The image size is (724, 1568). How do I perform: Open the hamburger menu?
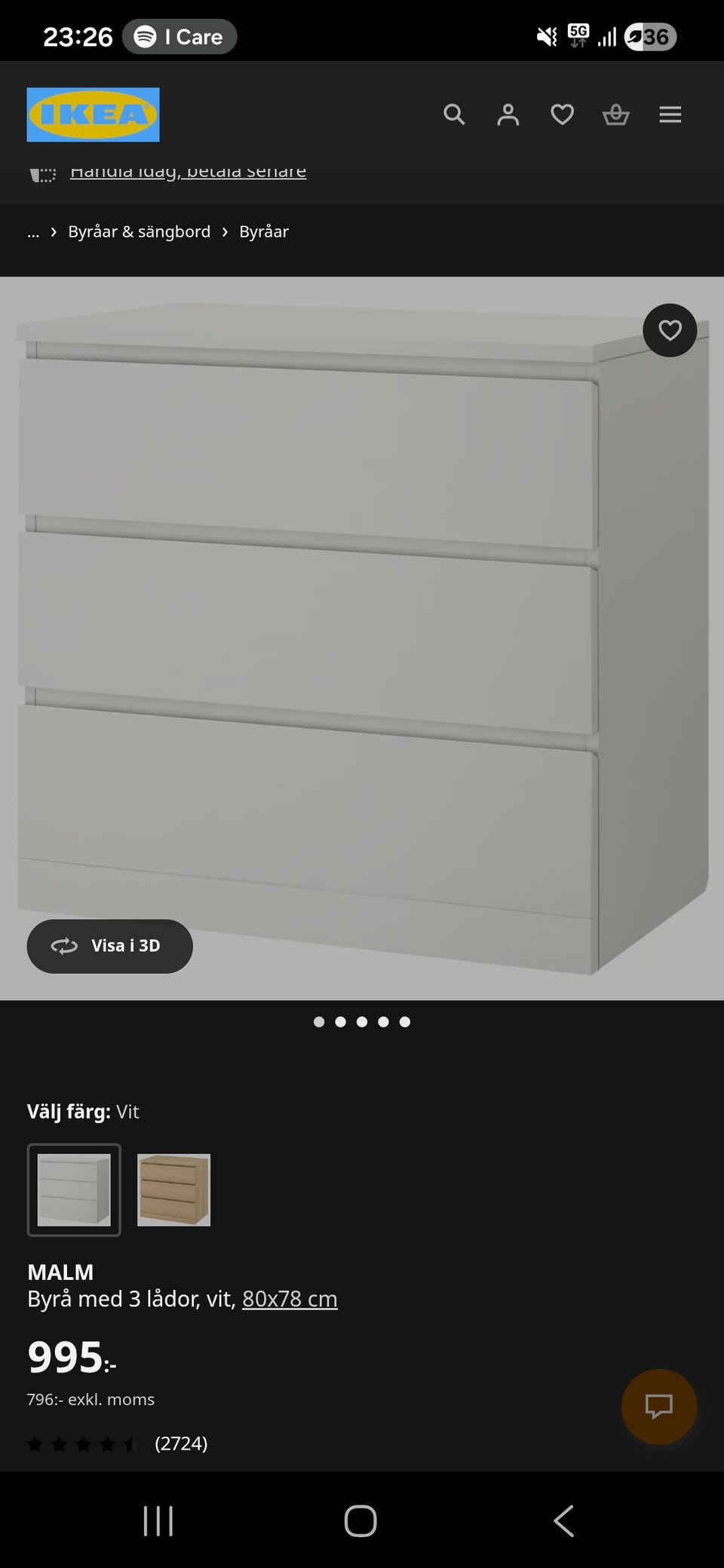670,115
